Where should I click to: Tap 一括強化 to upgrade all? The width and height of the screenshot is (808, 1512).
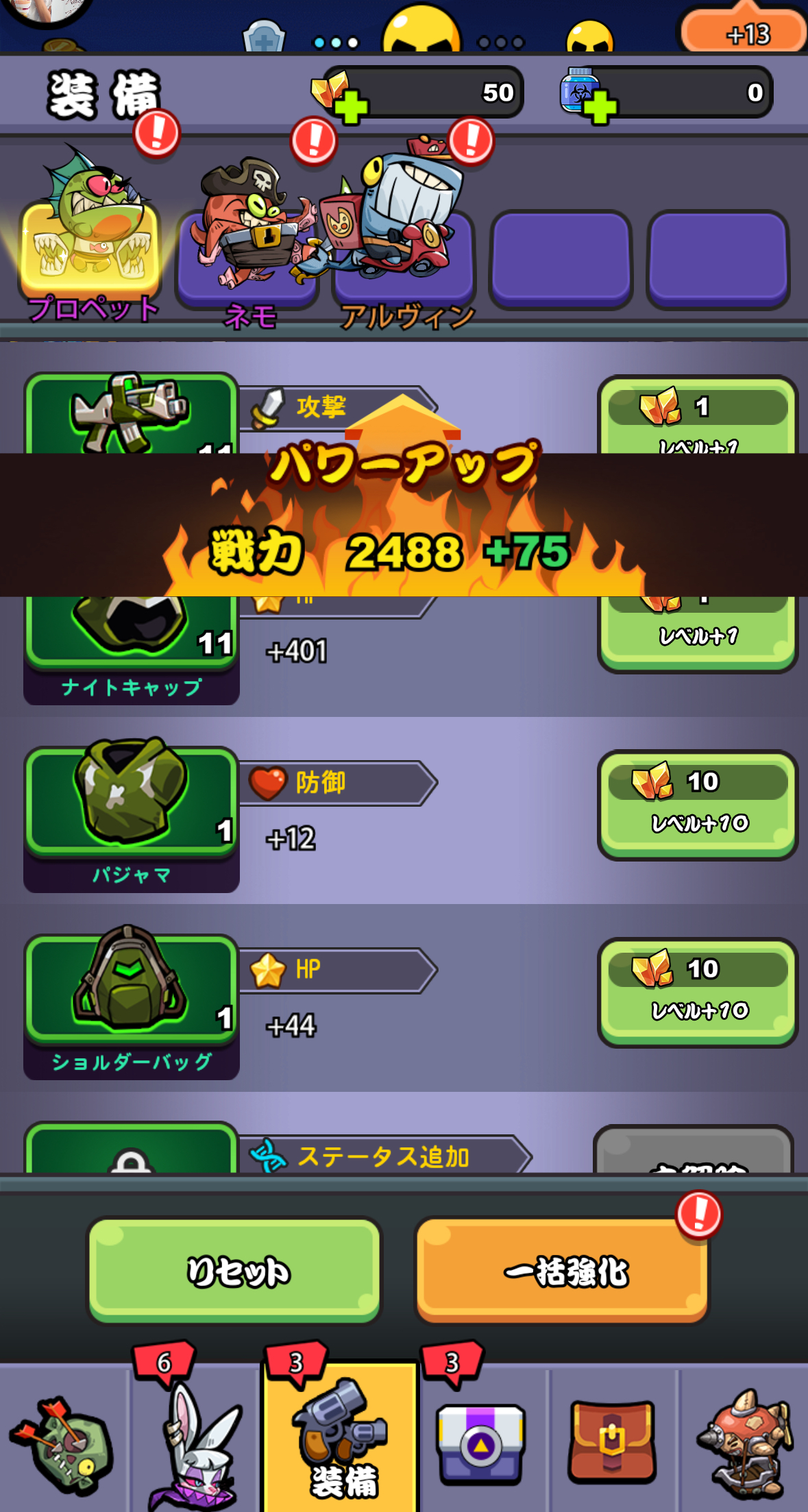click(x=562, y=1270)
